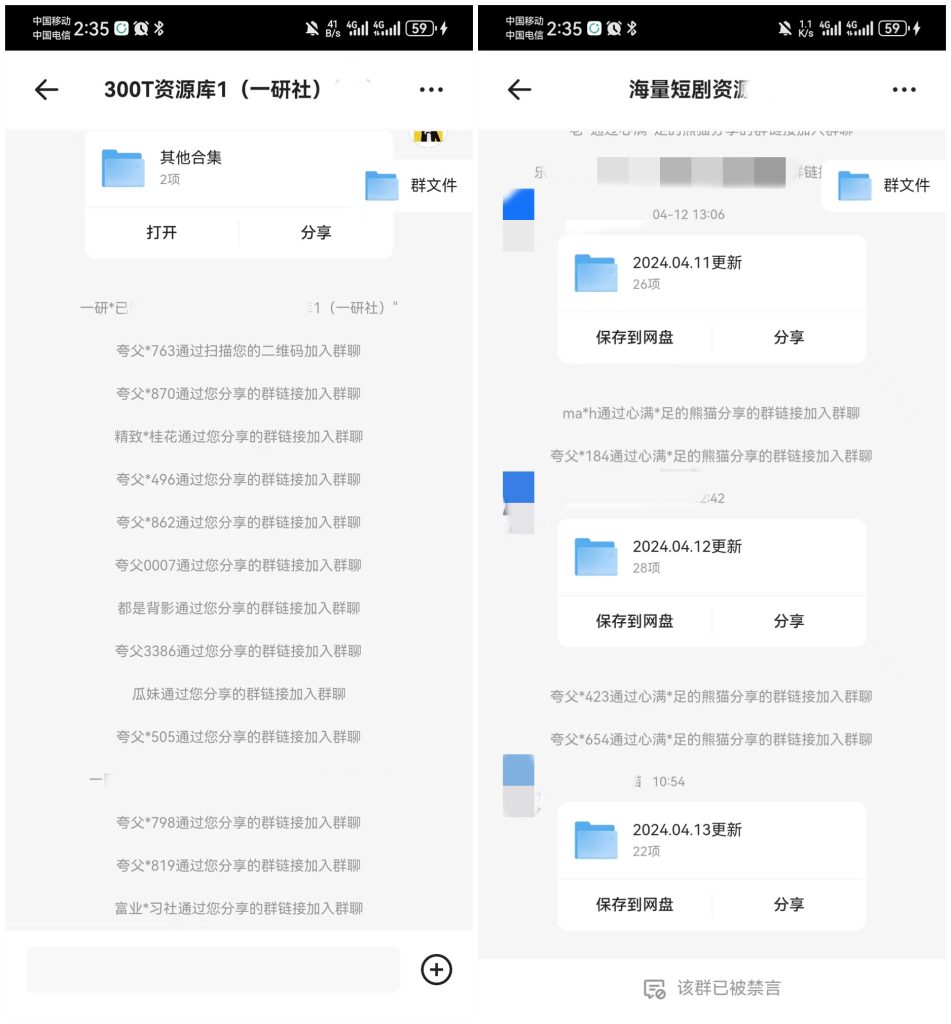Open overflow menu in 300T资源库1 chat
Image resolution: width=951 pixels, height=1024 pixels.
point(431,90)
